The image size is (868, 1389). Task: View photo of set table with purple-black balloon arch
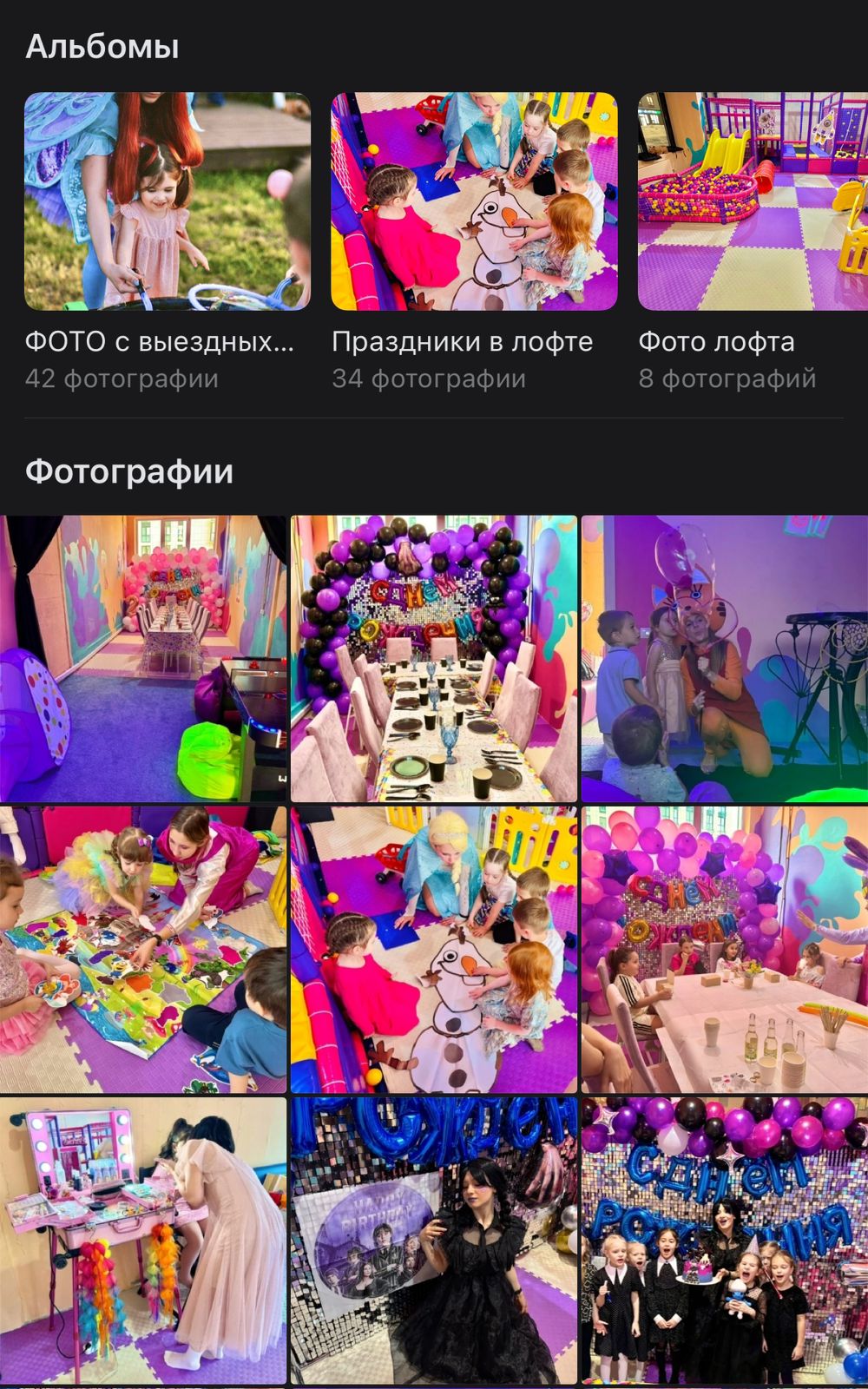(433, 659)
